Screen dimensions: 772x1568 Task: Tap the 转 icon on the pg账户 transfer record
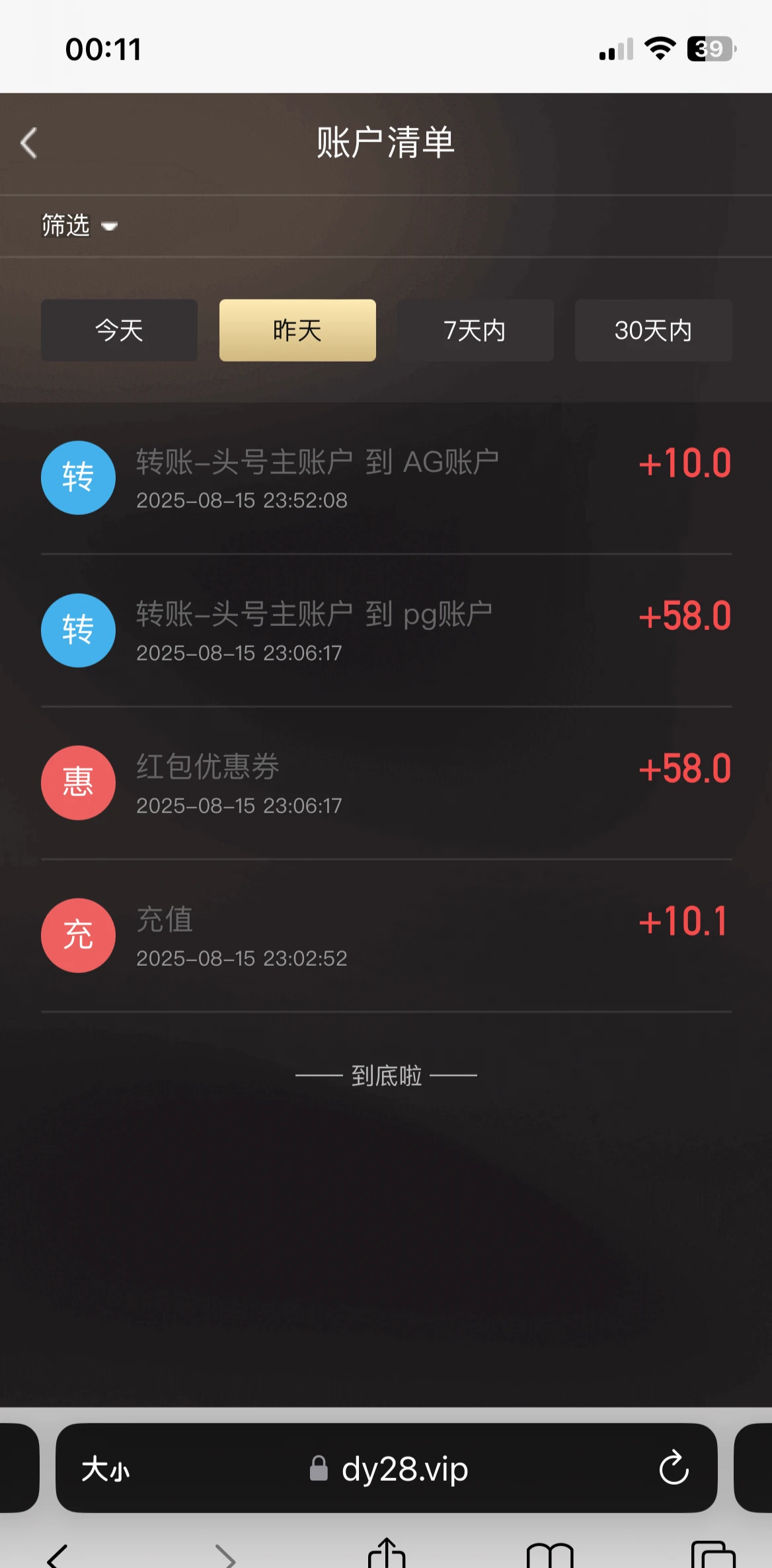tap(77, 630)
